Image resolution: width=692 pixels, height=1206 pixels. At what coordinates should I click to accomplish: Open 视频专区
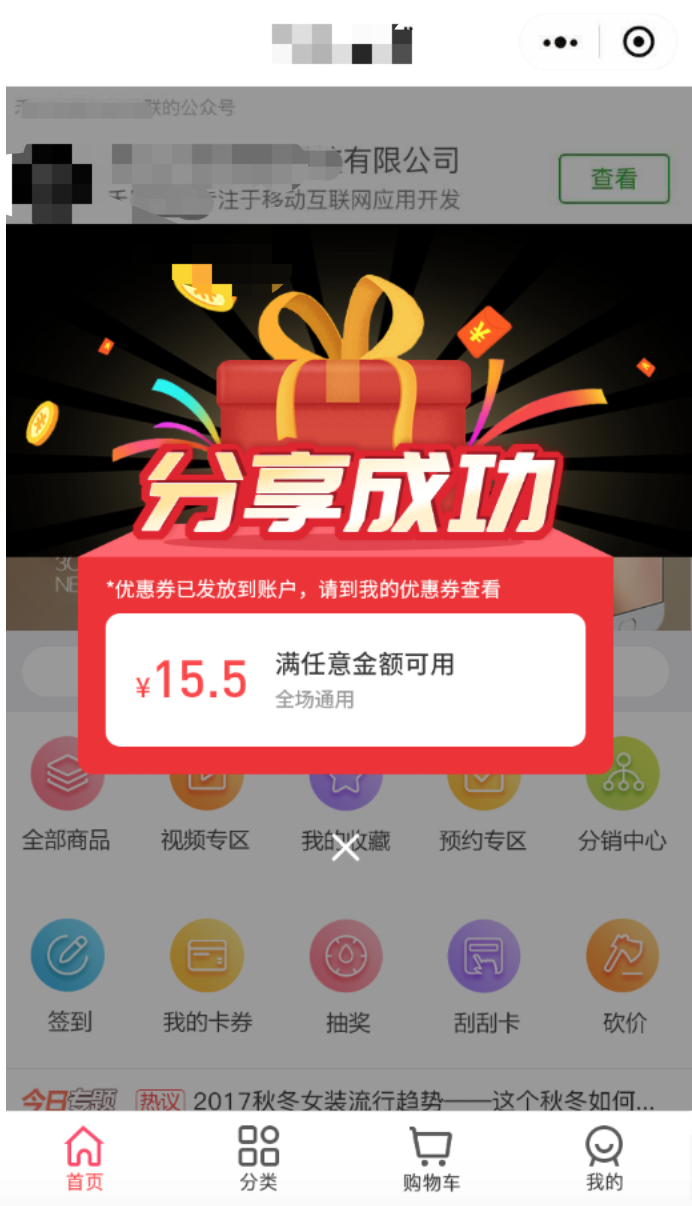(206, 800)
